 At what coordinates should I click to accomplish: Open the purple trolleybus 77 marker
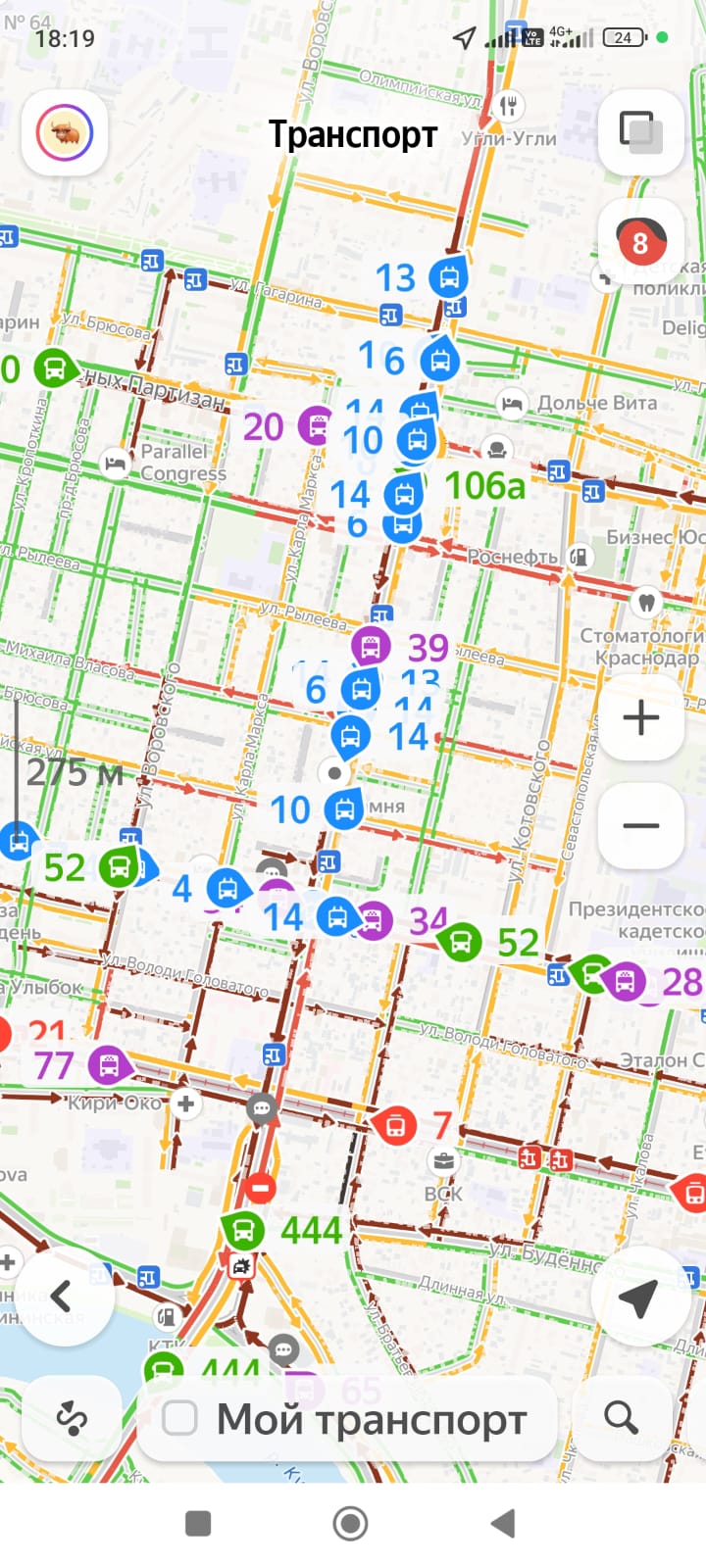click(x=108, y=1065)
